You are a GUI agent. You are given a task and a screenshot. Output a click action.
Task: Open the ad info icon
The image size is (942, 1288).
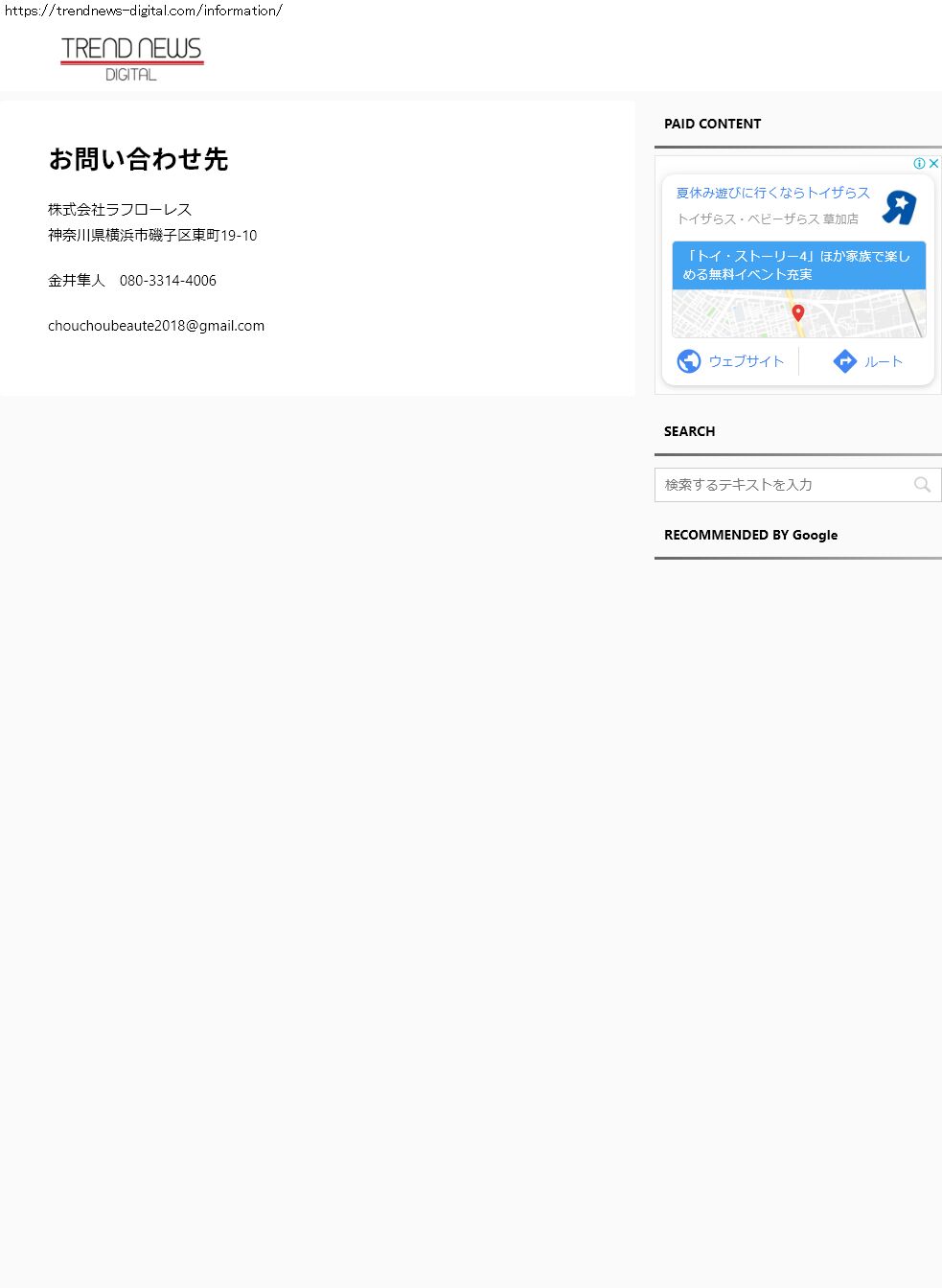(919, 164)
